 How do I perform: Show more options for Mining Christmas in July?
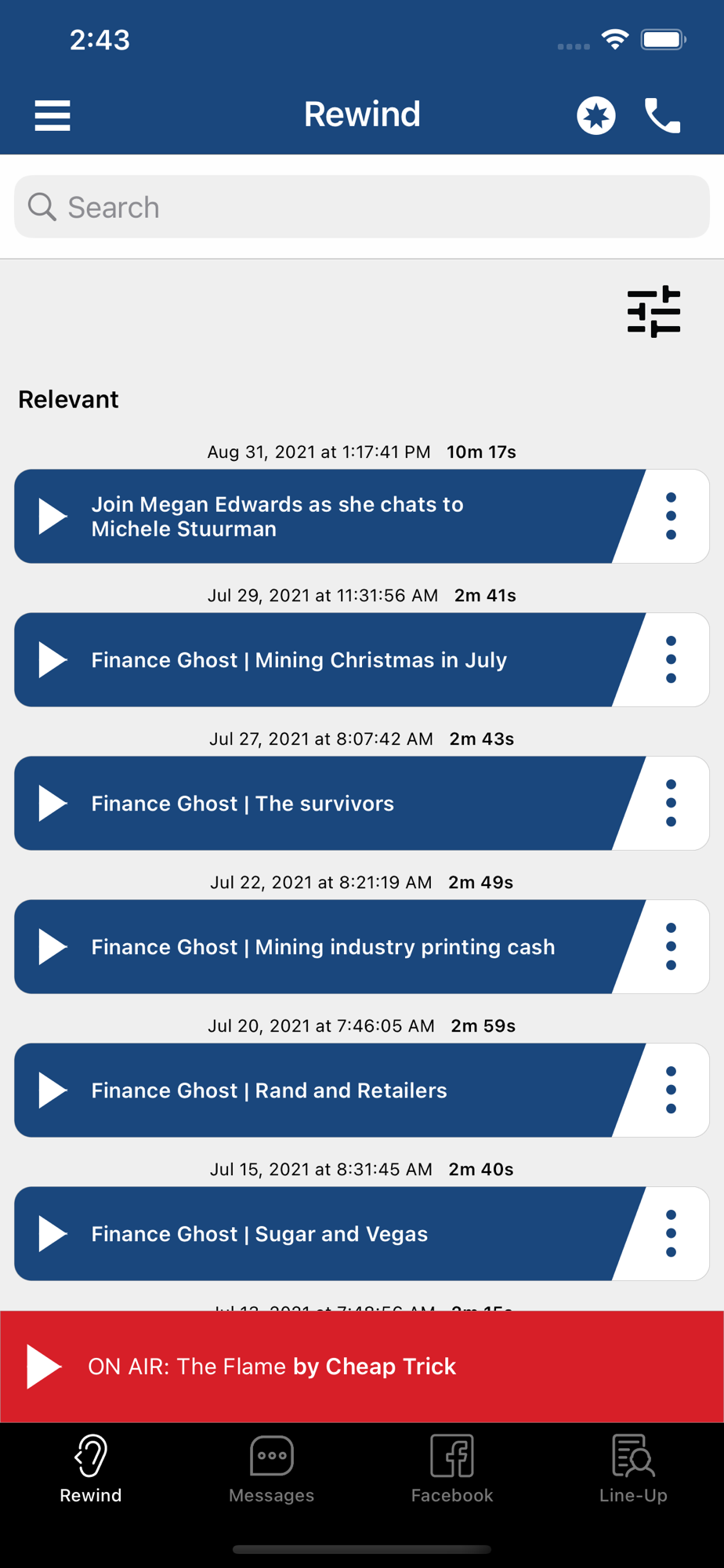pyautogui.click(x=671, y=659)
